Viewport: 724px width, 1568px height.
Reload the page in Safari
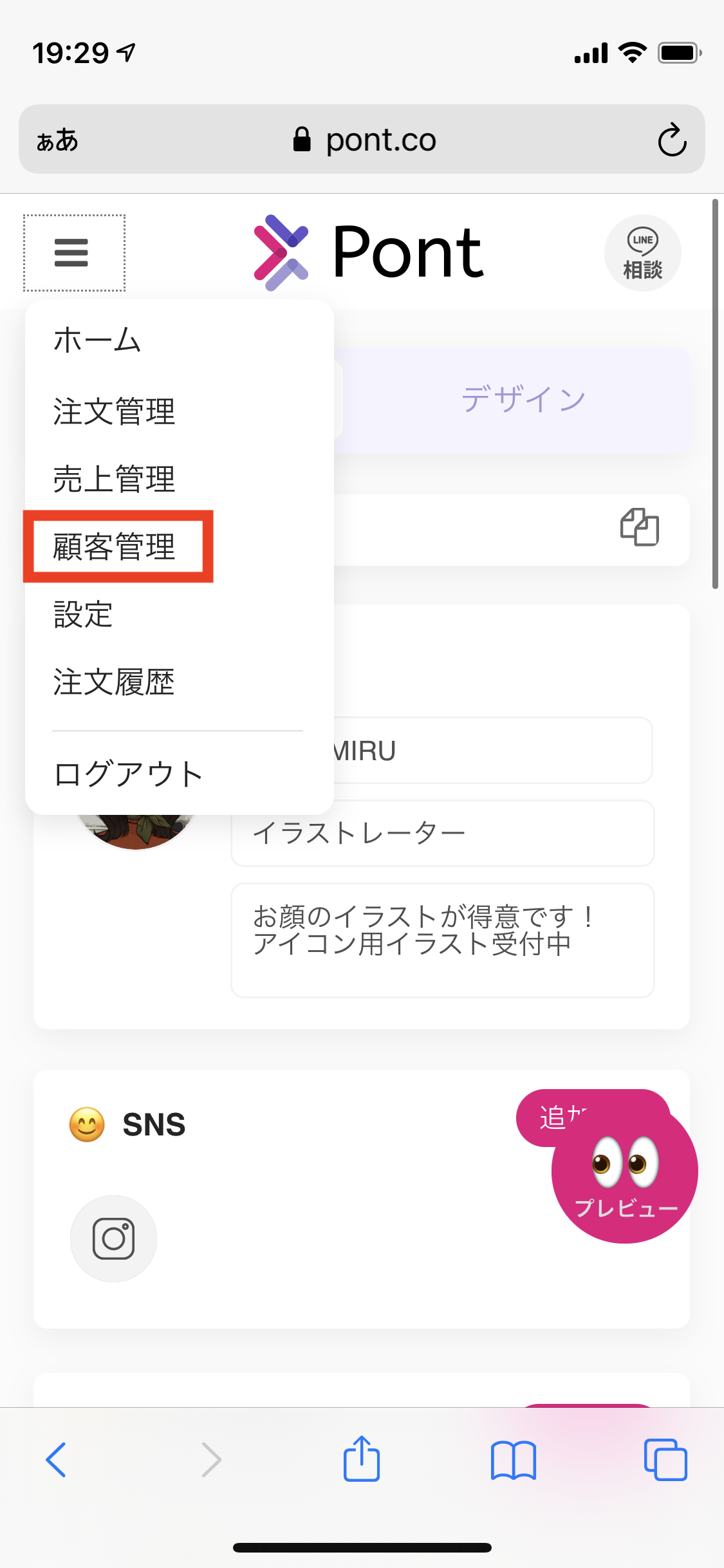click(x=672, y=139)
